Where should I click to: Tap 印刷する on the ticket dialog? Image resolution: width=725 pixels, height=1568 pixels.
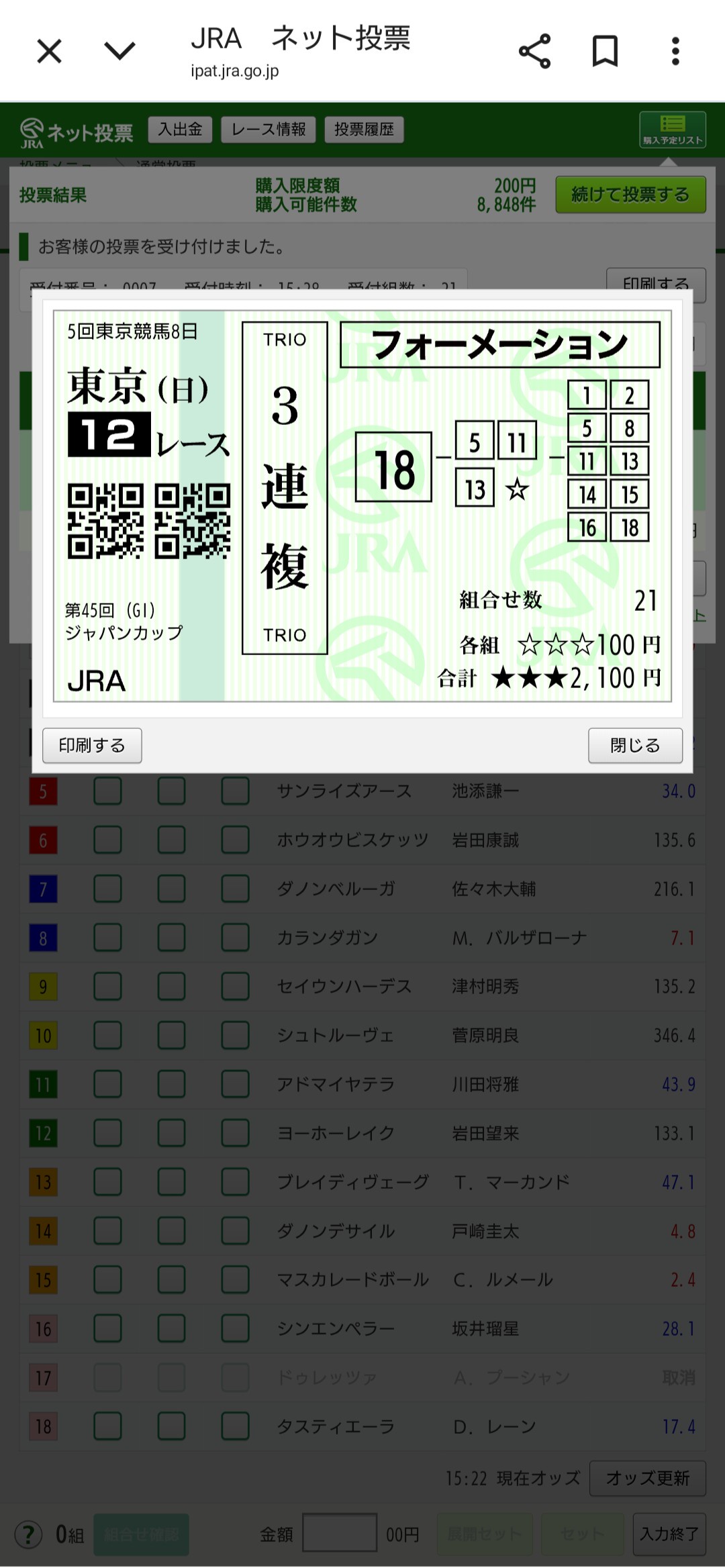pos(92,745)
